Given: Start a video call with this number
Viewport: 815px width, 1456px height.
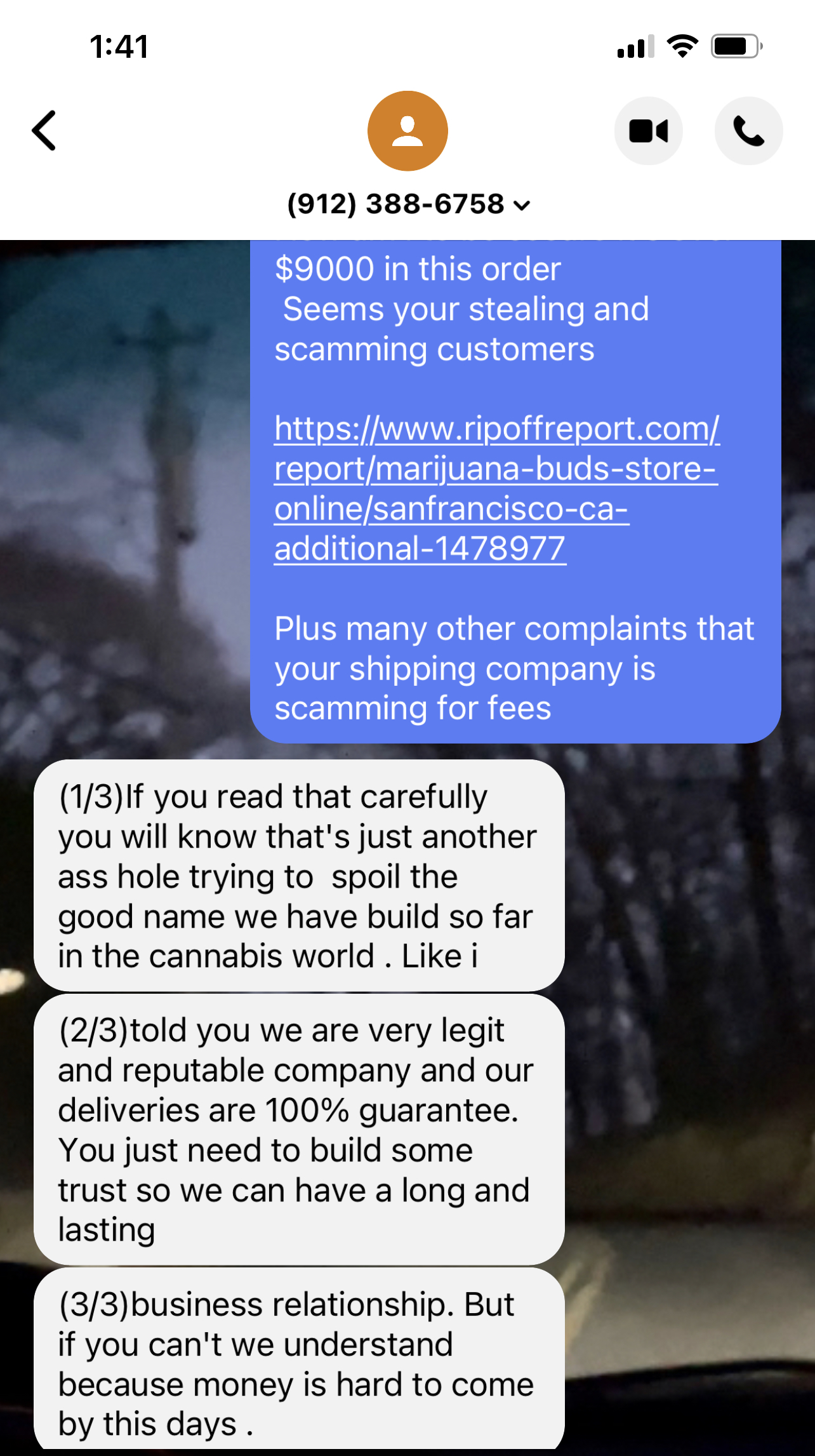Looking at the screenshot, I should 648,131.
